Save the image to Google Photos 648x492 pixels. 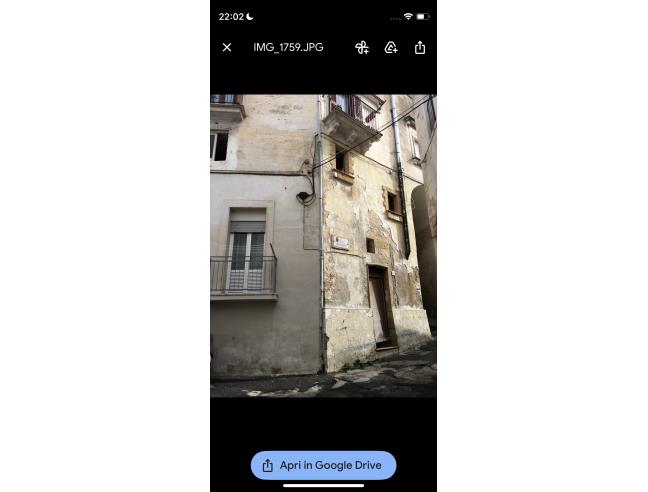[362, 47]
